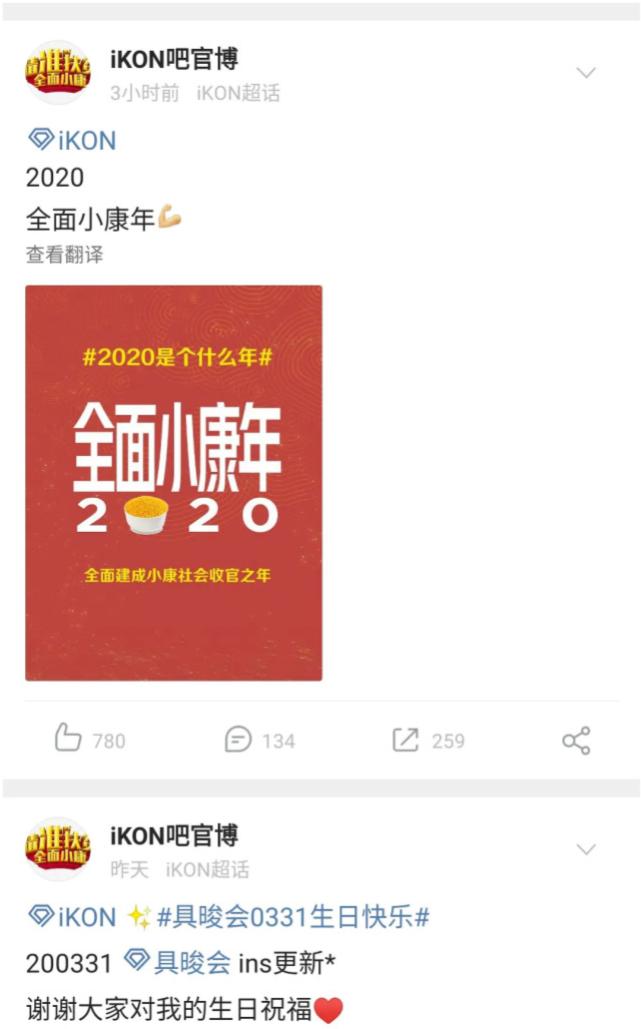This screenshot has width=641, height=1029.
Task: Share the 2020 post via share icon
Action: [x=576, y=740]
